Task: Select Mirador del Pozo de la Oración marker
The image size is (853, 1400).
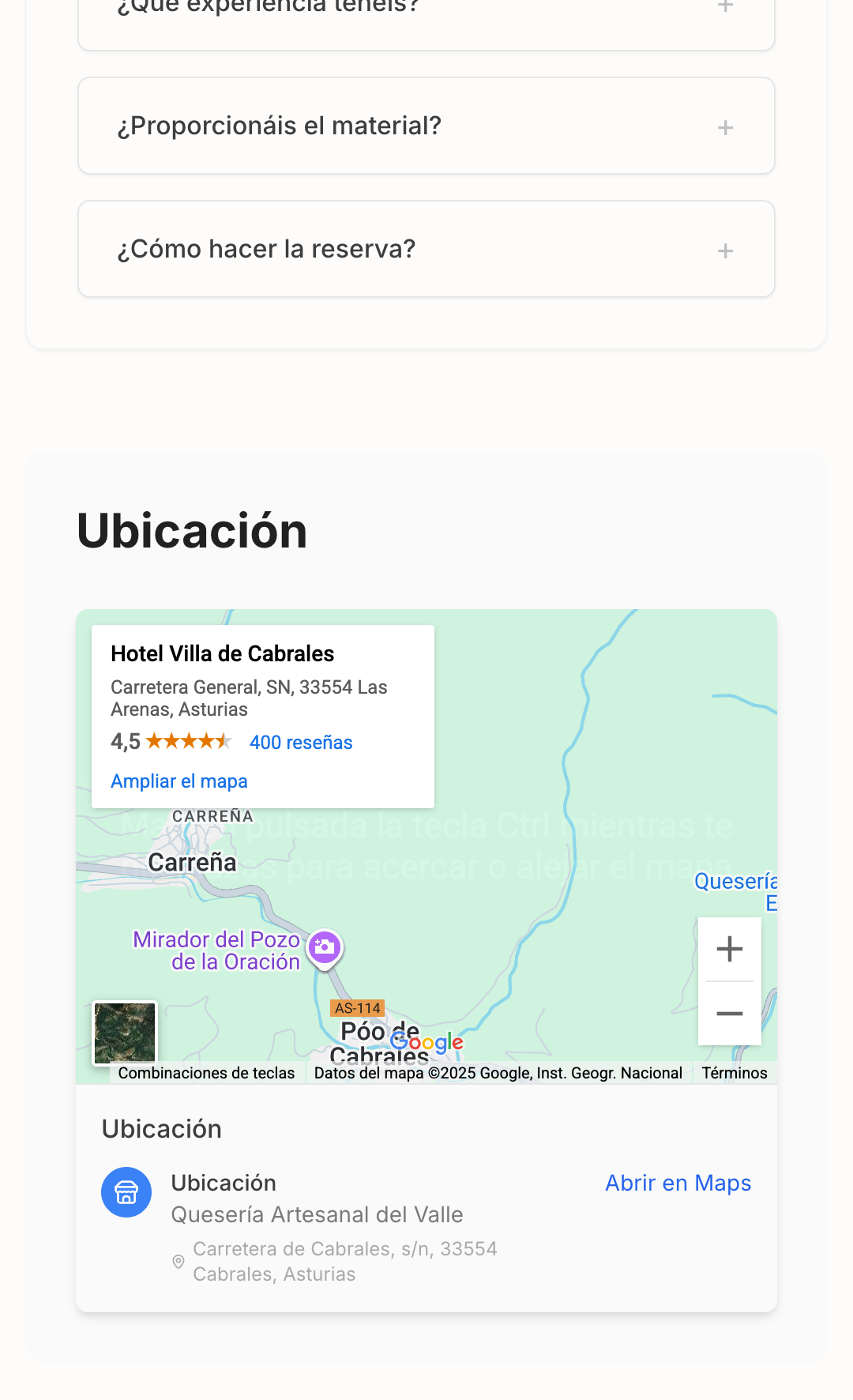Action: (325, 947)
